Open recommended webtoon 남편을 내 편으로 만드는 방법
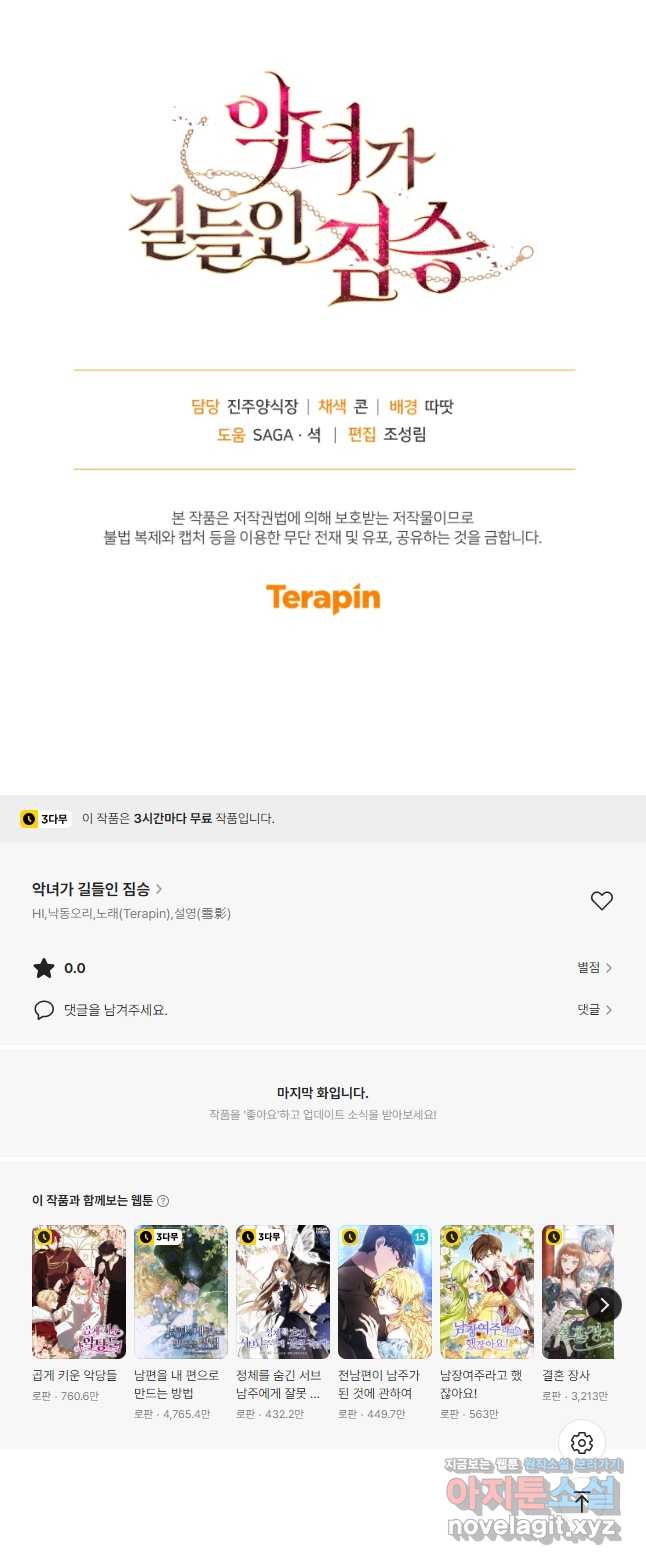The image size is (646, 1565). (181, 1292)
